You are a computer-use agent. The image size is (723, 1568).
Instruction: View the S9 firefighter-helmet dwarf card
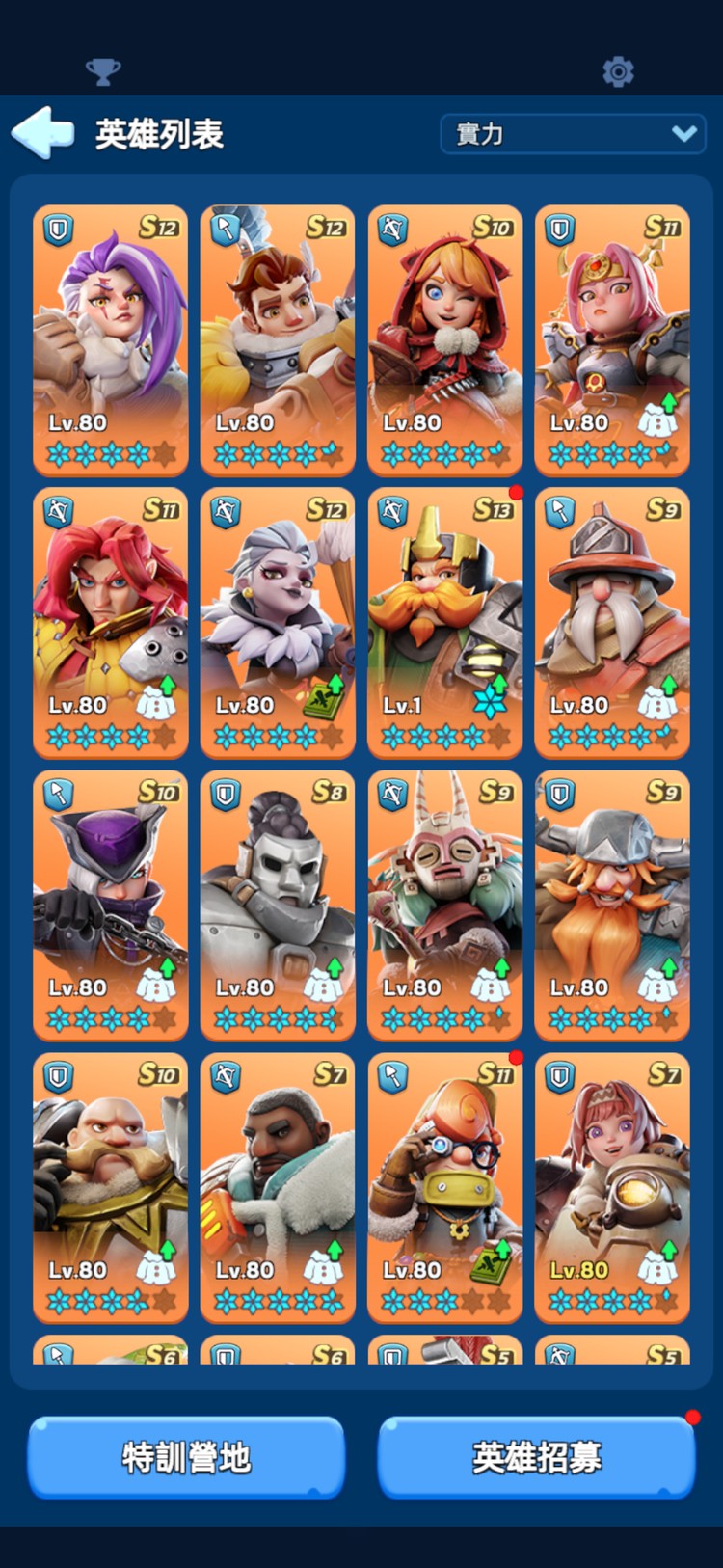pos(612,622)
